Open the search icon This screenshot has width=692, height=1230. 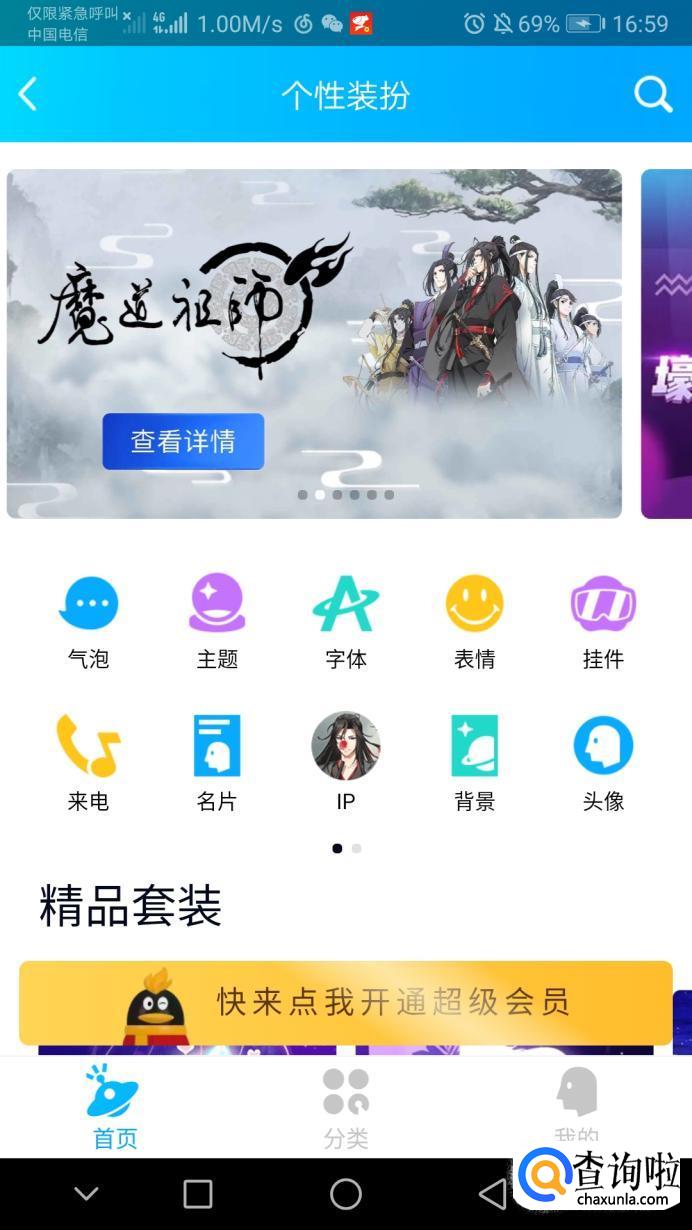tap(653, 95)
